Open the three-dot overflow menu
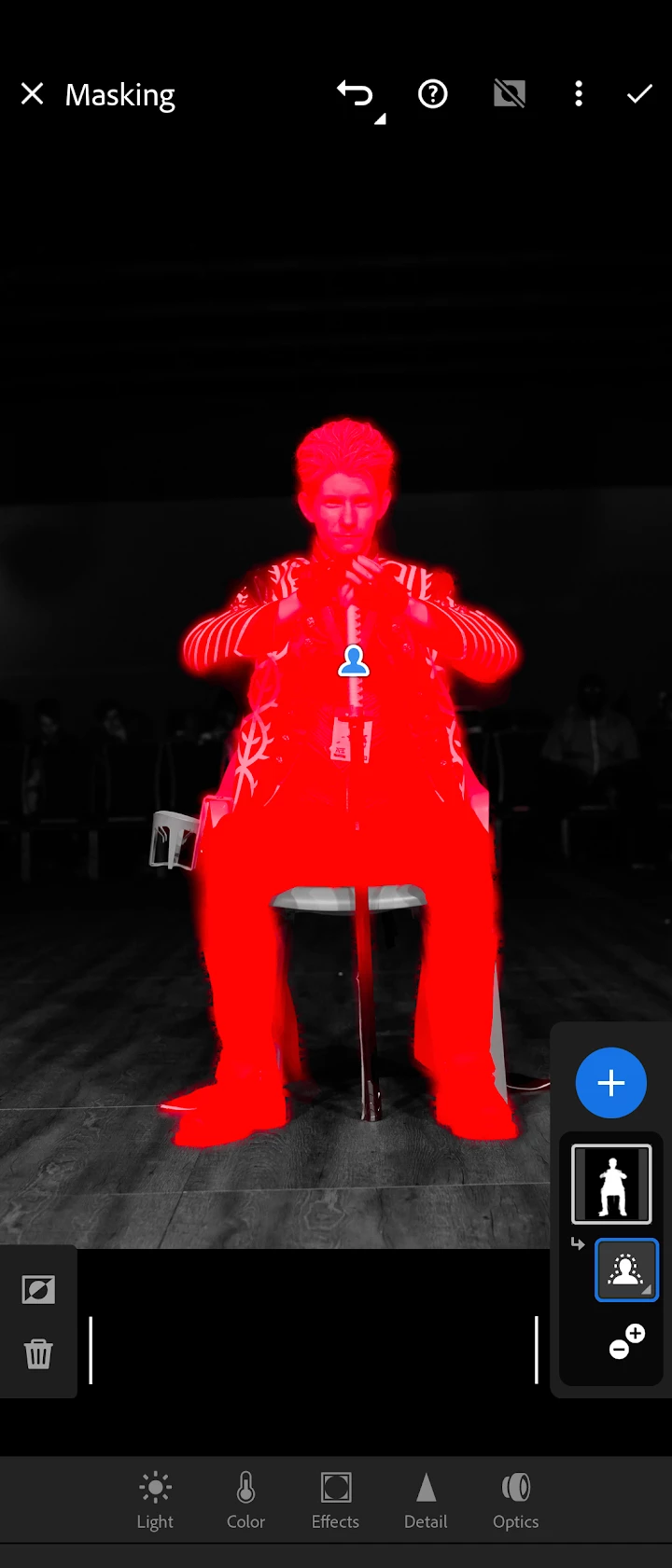The height and width of the screenshot is (1568, 672). [579, 94]
